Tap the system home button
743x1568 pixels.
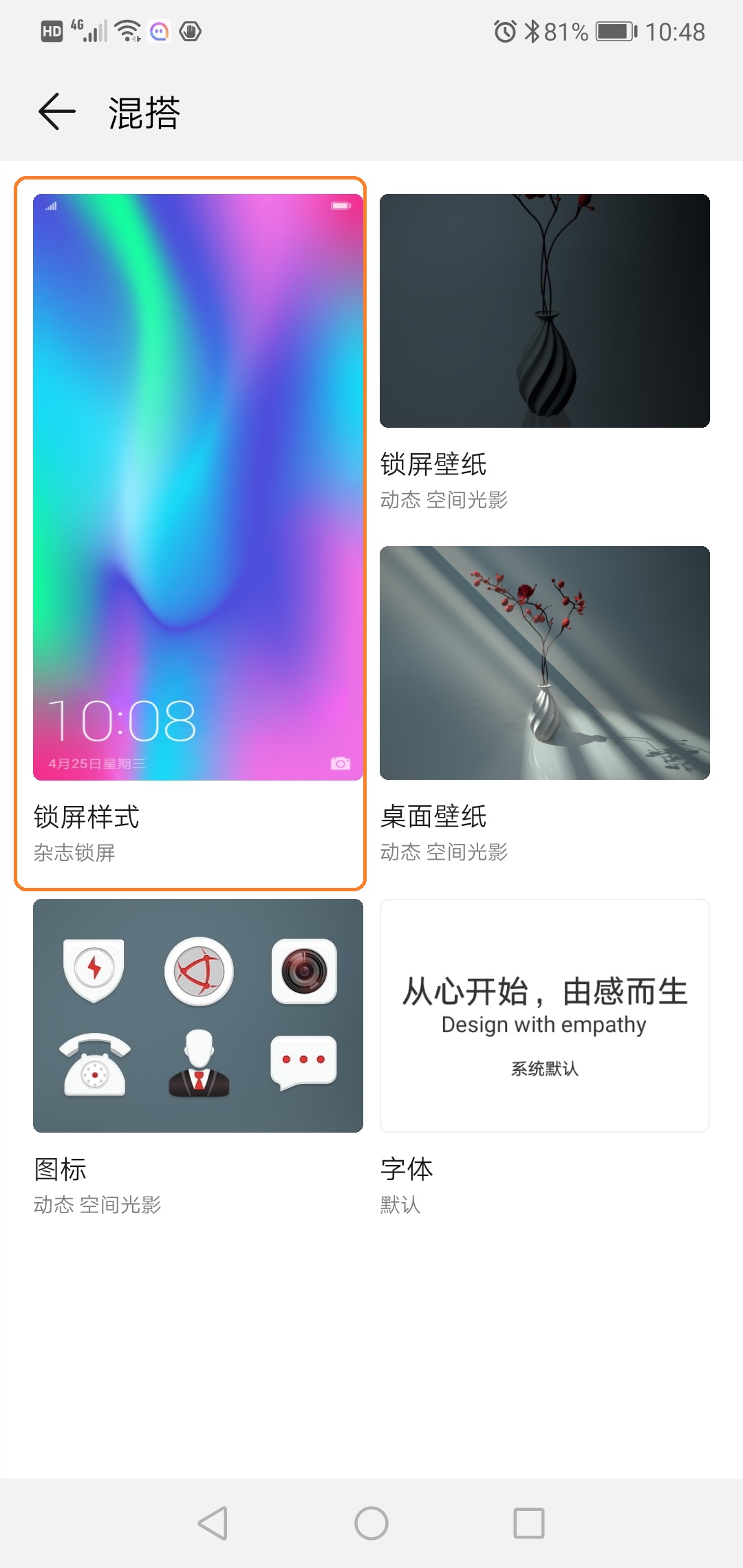click(x=371, y=1523)
